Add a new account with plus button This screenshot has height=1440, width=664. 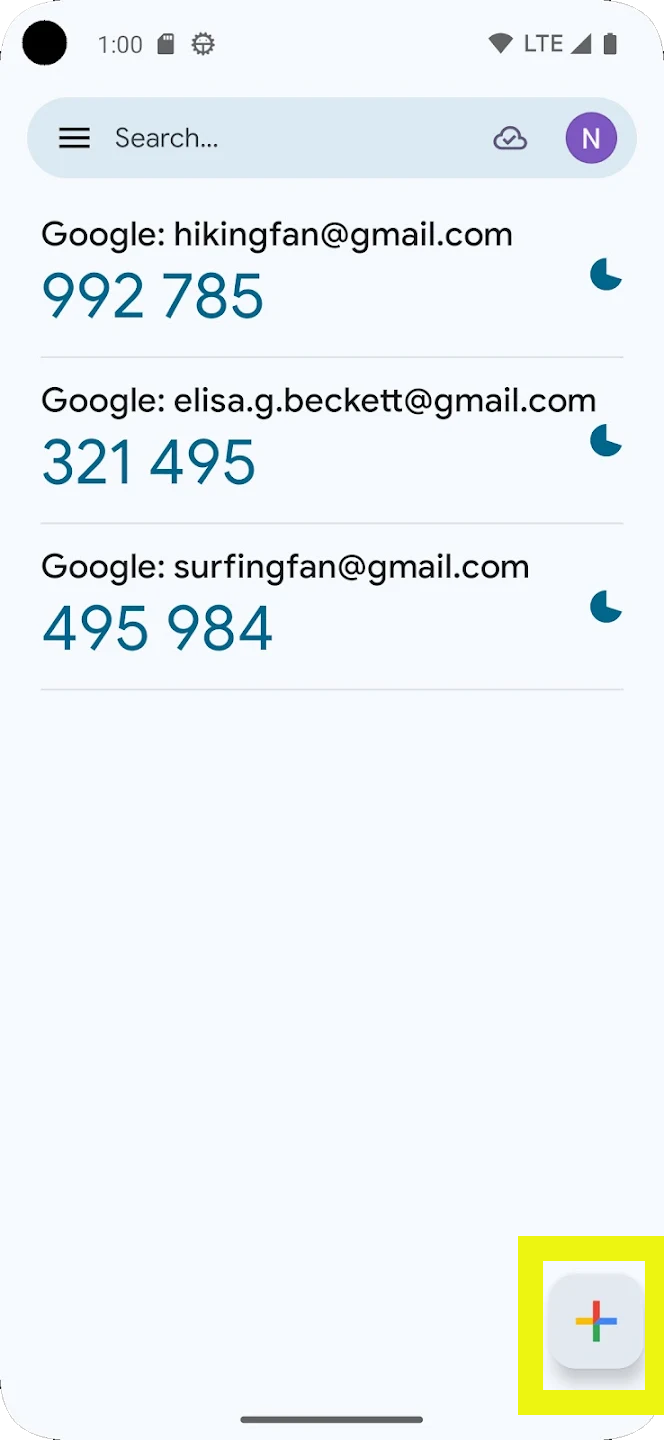596,1321
